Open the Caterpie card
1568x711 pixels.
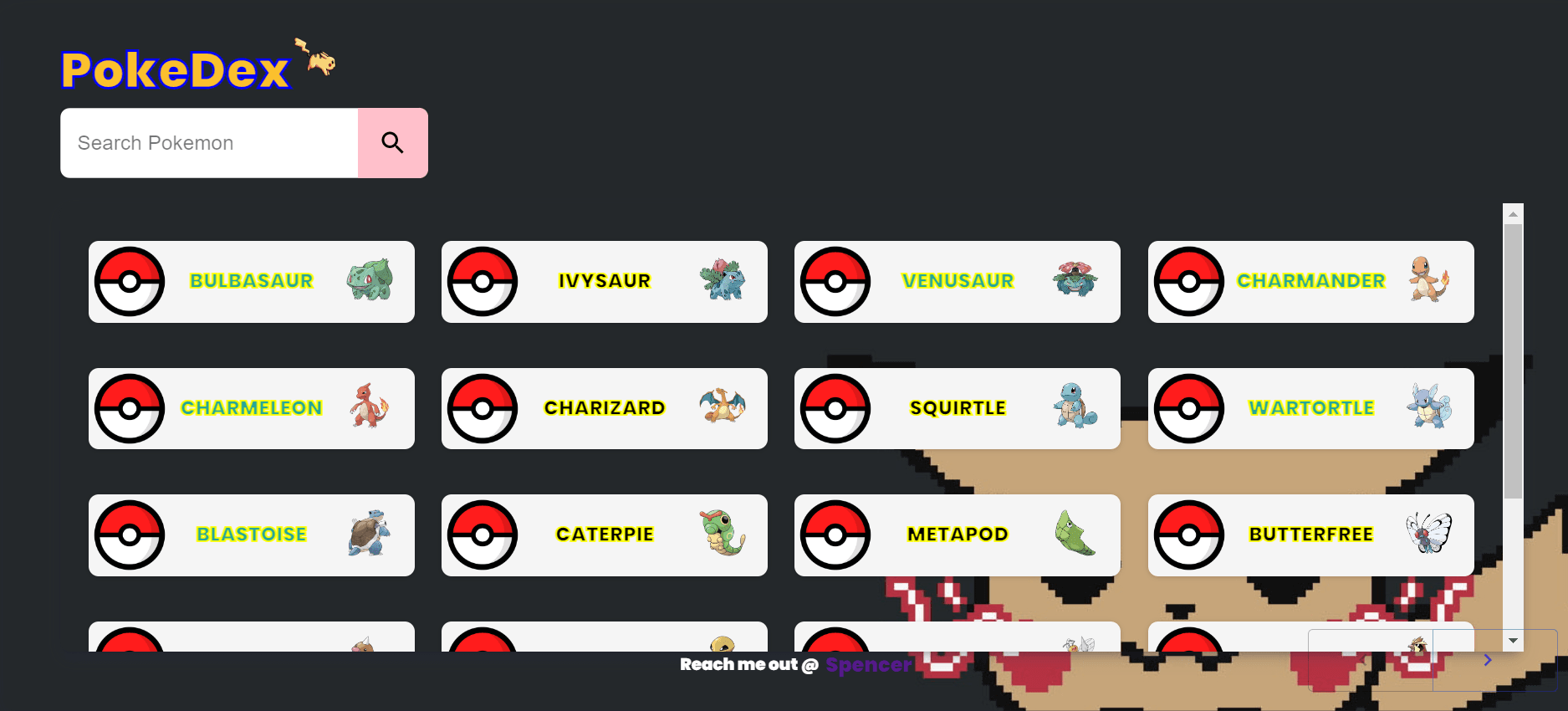click(x=604, y=535)
